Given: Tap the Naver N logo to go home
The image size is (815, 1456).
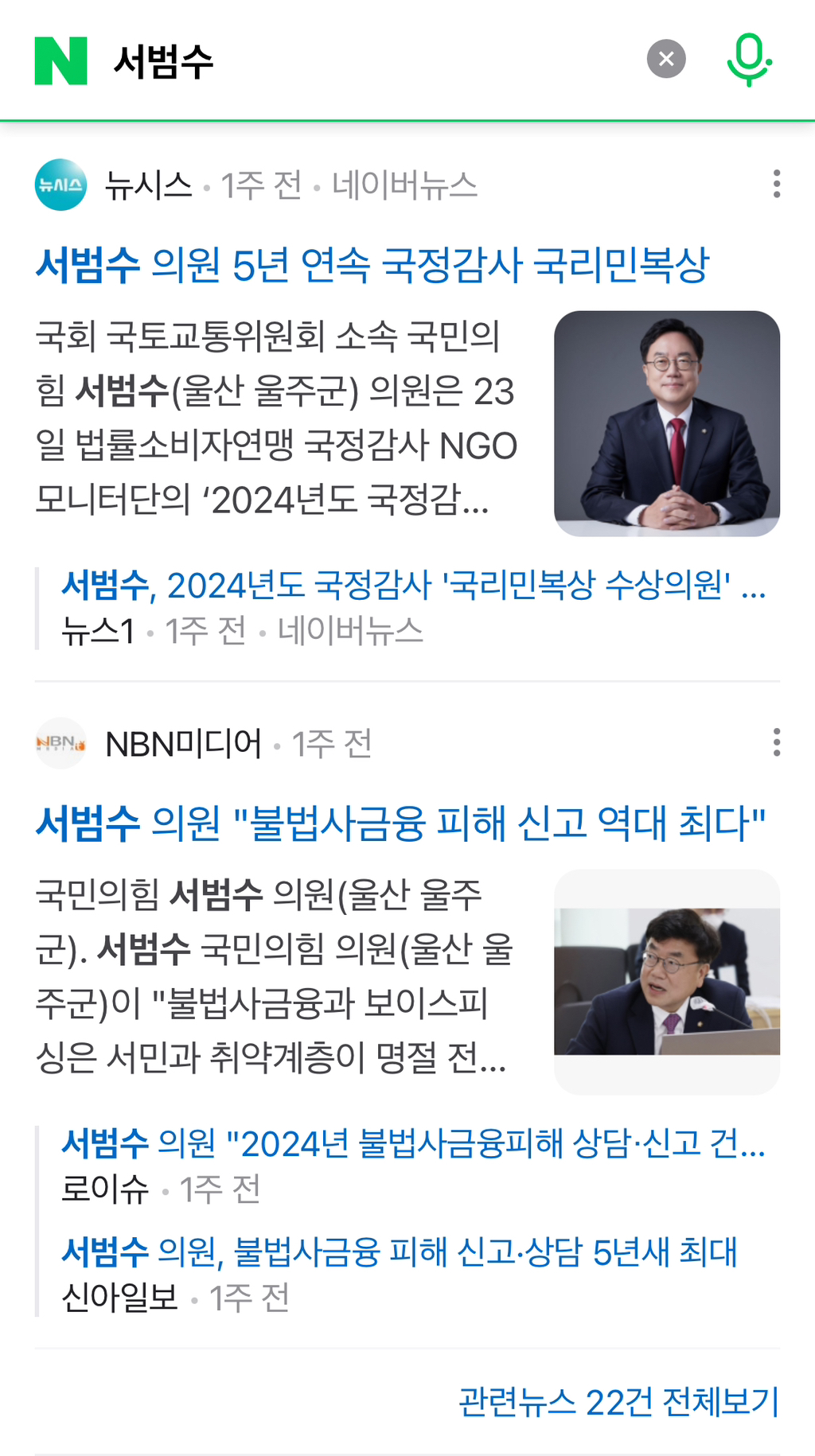Looking at the screenshot, I should (x=60, y=60).
